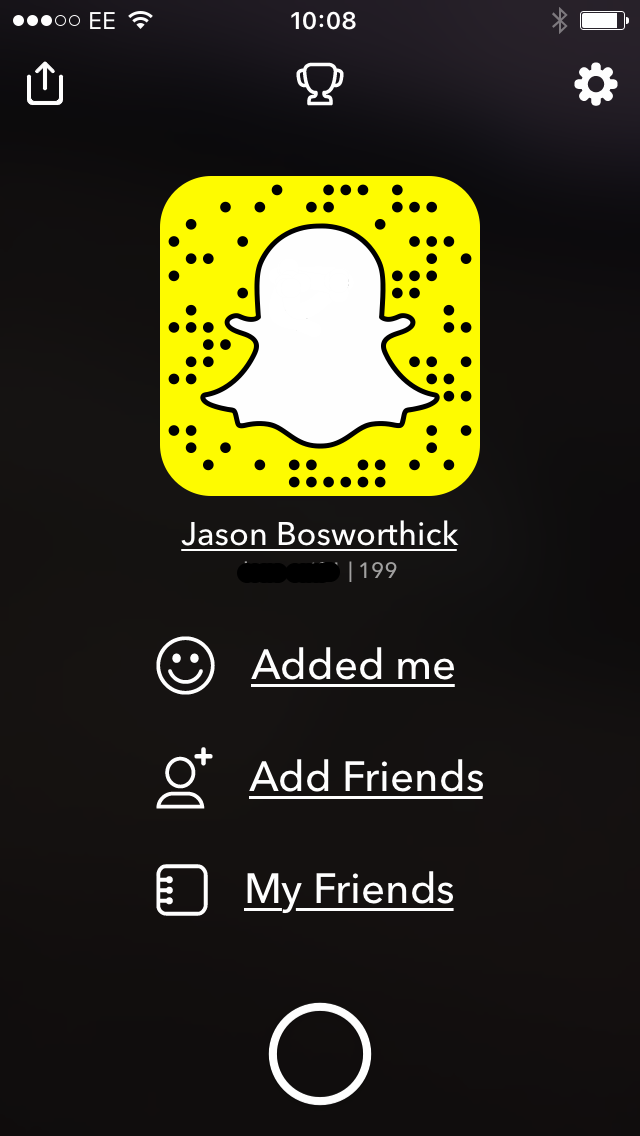Open My Friends list

349,890
